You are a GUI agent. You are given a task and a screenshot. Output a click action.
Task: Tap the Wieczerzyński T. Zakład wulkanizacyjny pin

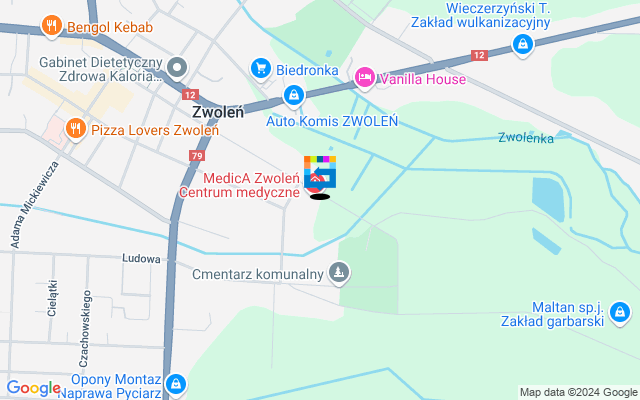pos(521,44)
